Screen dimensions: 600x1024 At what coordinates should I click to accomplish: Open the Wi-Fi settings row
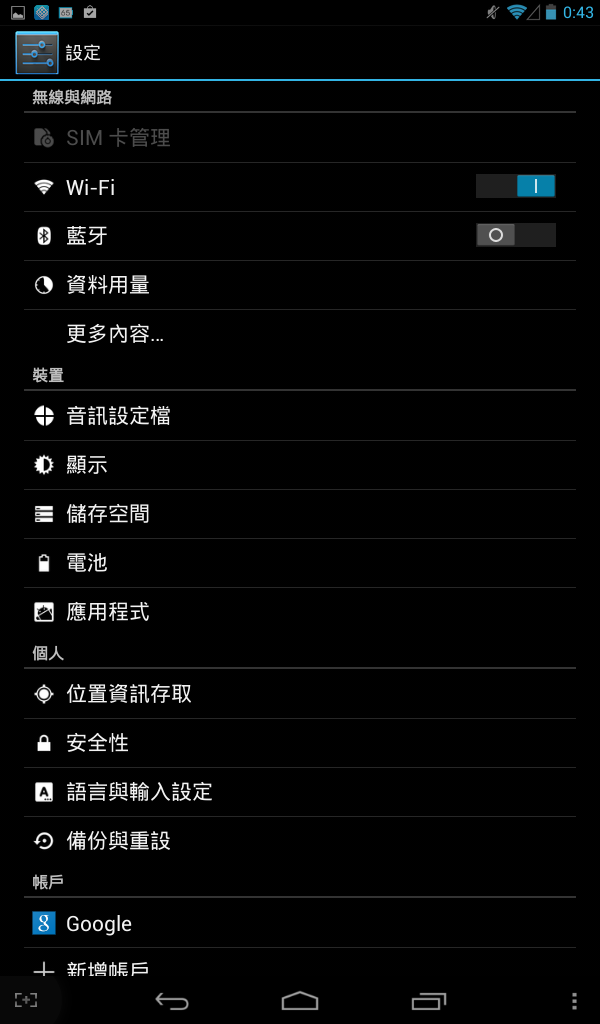[x=250, y=187]
